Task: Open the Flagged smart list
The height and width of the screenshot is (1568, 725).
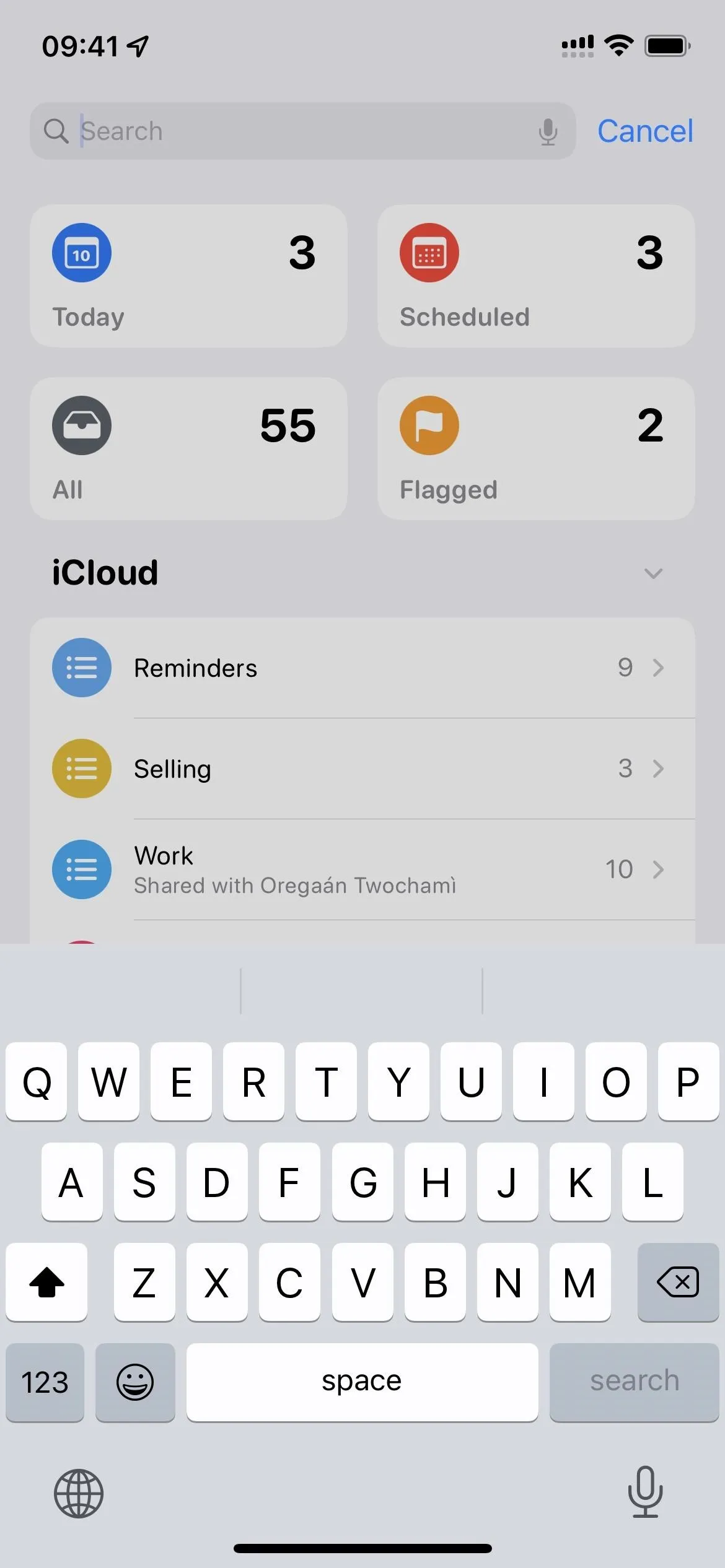Action: click(536, 449)
